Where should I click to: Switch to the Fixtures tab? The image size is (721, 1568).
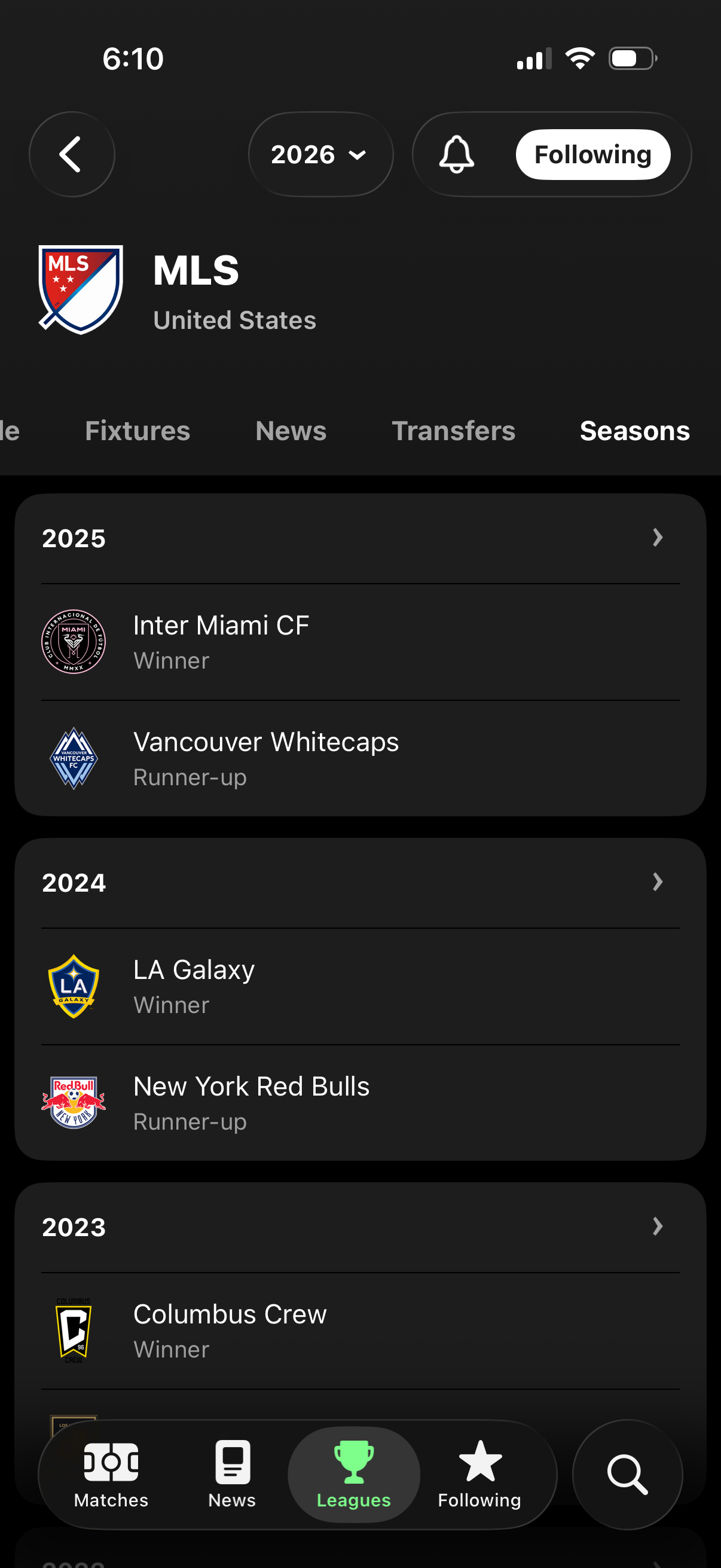(x=136, y=431)
